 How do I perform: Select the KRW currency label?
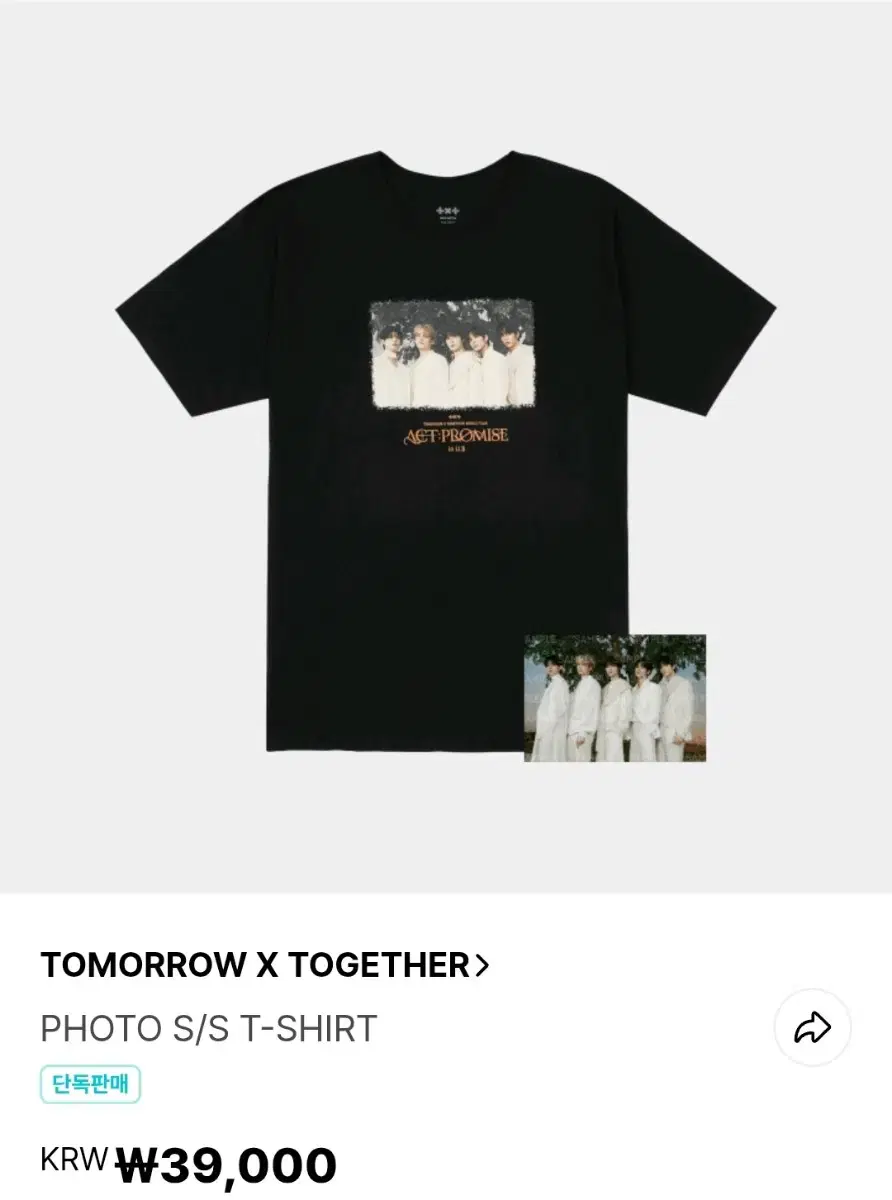tap(71, 1162)
